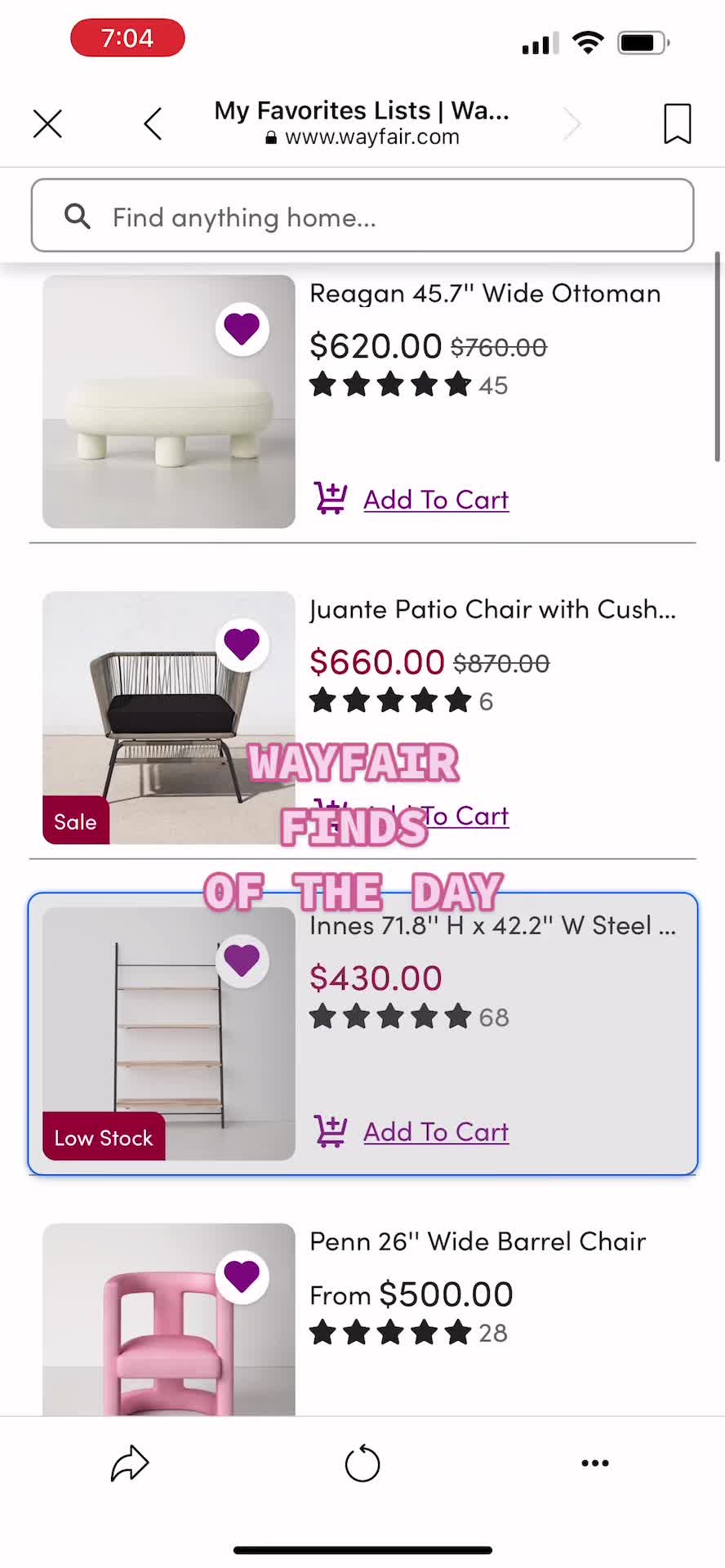Viewport: 725px width, 1568px height.
Task: Tap the heart on Innes Steel shelf
Action: click(x=242, y=960)
